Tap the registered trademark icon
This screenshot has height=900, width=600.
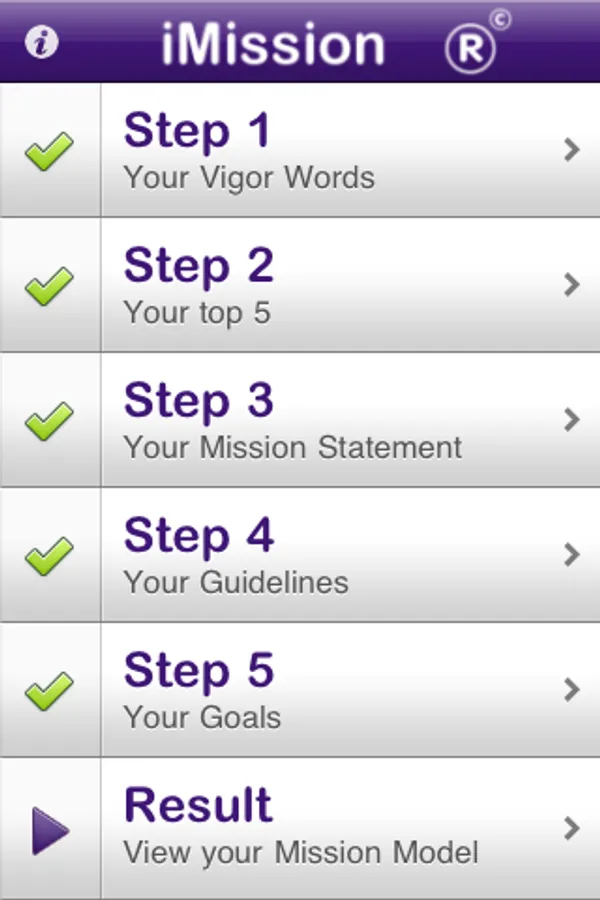[x=471, y=46]
